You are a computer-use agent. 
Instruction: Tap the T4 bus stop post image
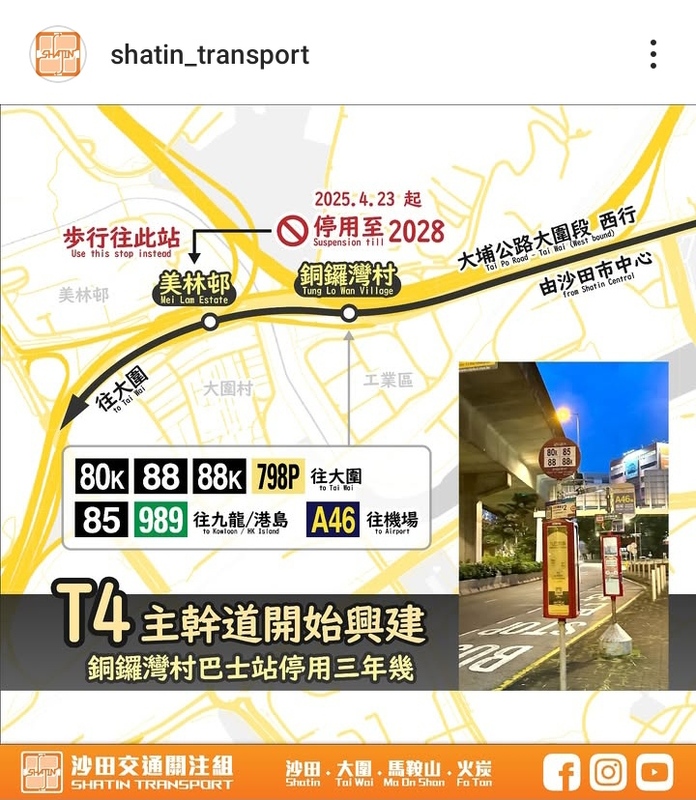coord(348,450)
